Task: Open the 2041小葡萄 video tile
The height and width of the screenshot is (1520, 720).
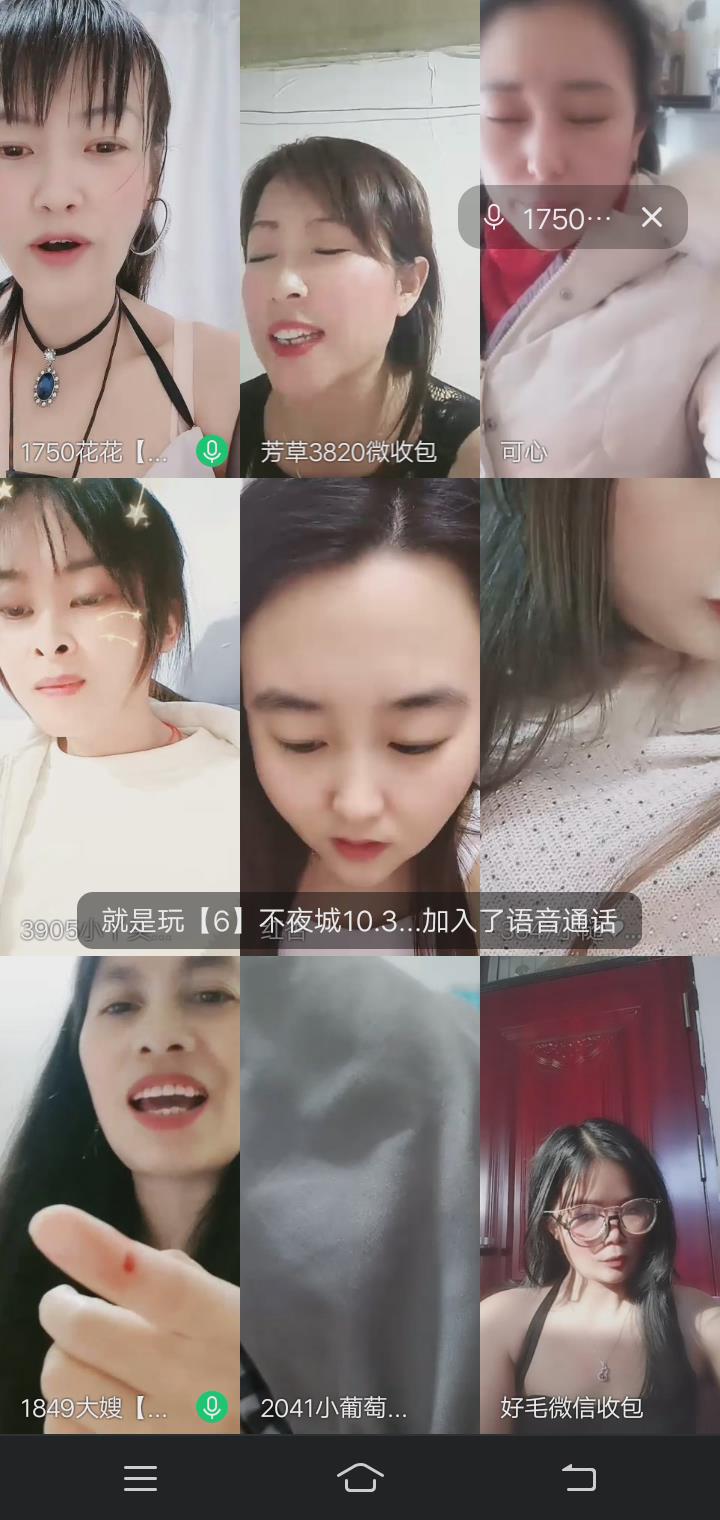Action: tap(359, 1195)
